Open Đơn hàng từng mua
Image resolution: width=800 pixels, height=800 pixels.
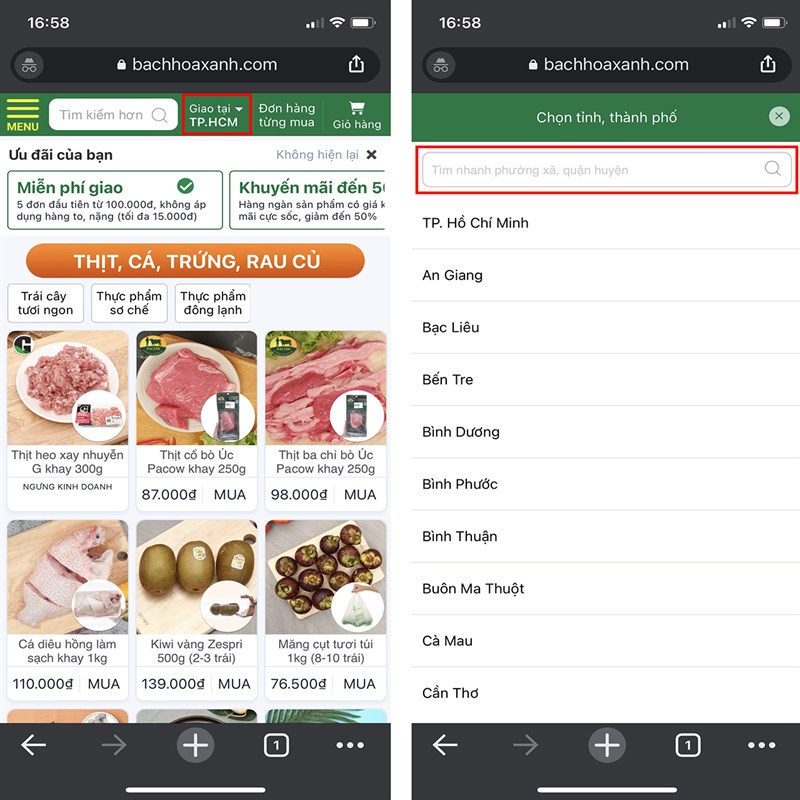pyautogui.click(x=287, y=115)
